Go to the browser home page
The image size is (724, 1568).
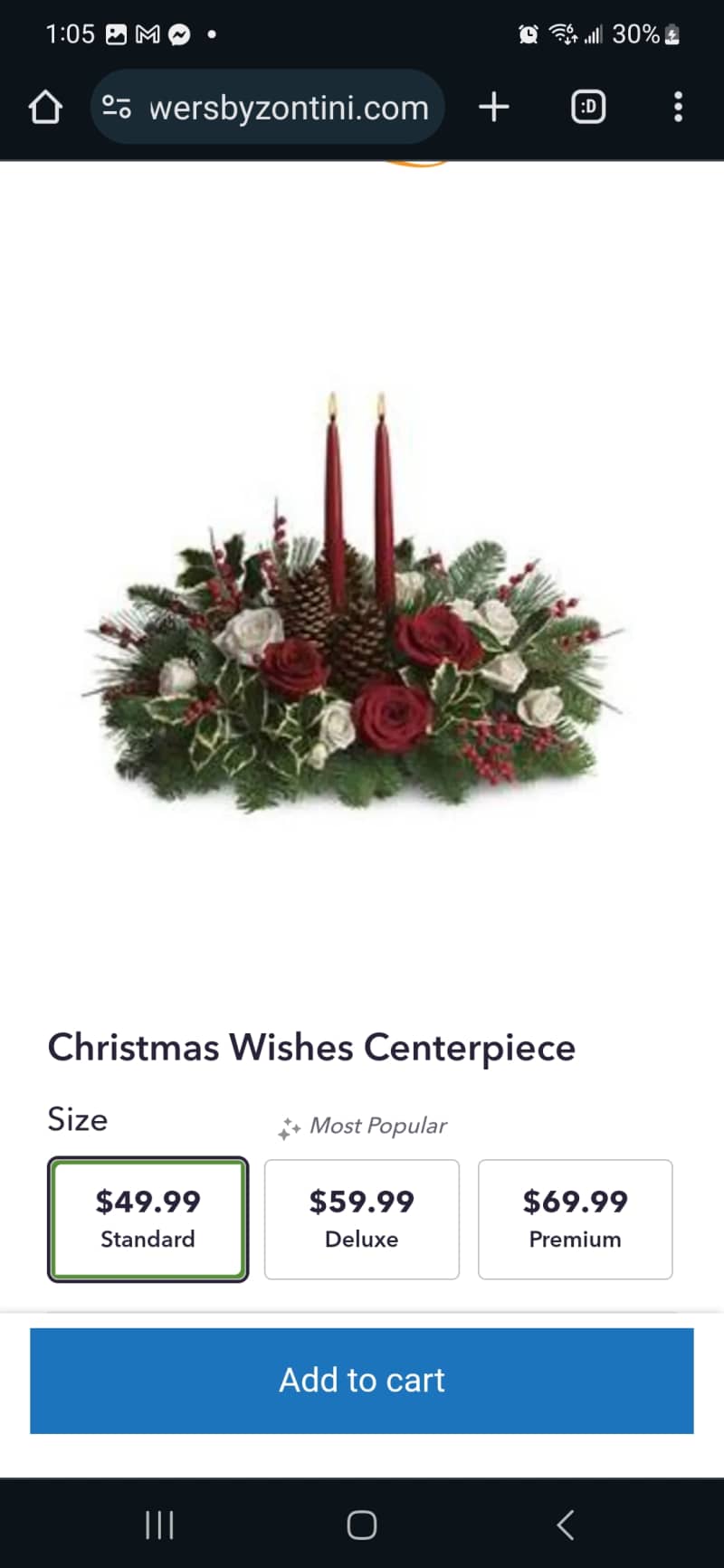45,108
